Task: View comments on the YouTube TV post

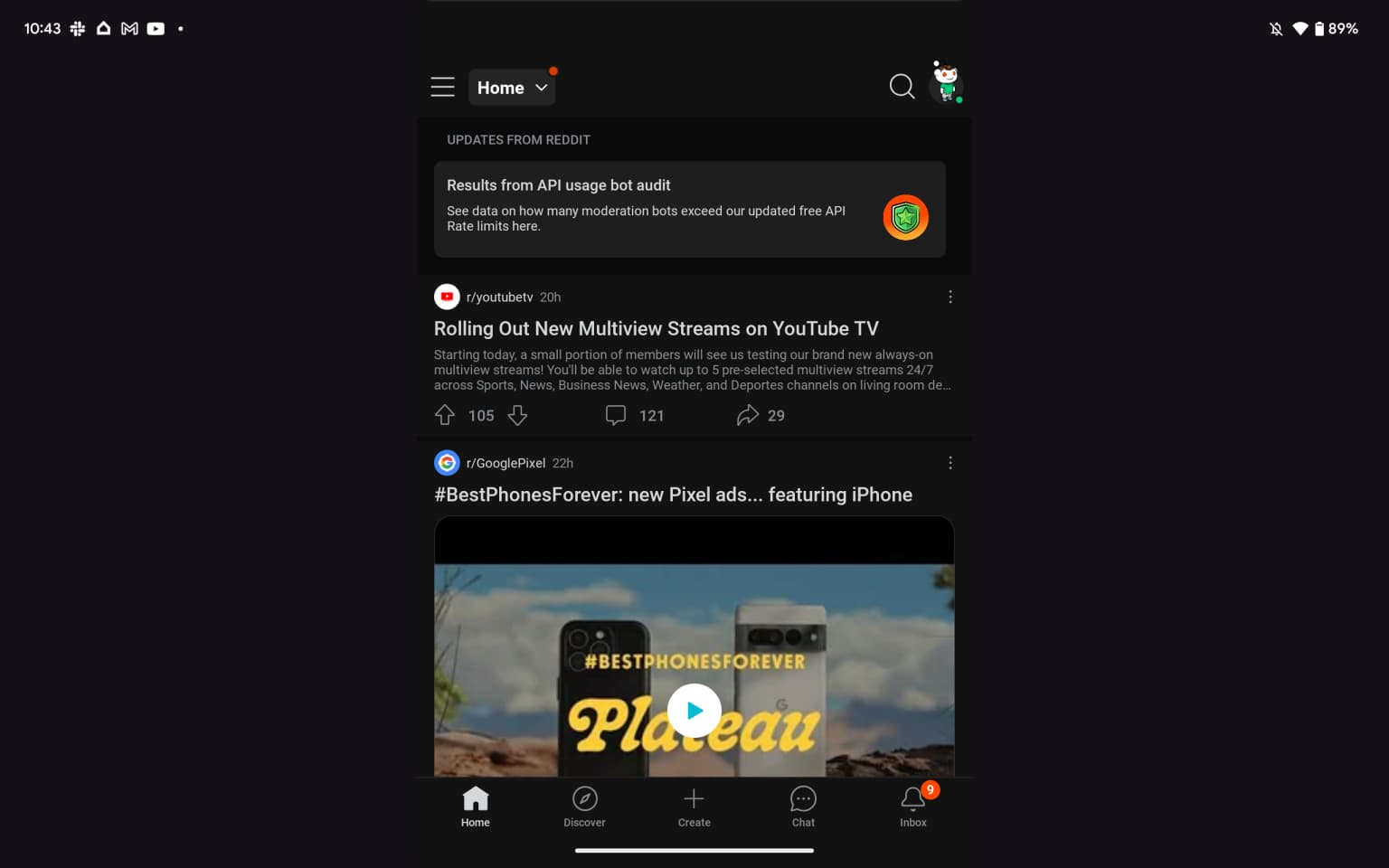Action: [x=634, y=415]
